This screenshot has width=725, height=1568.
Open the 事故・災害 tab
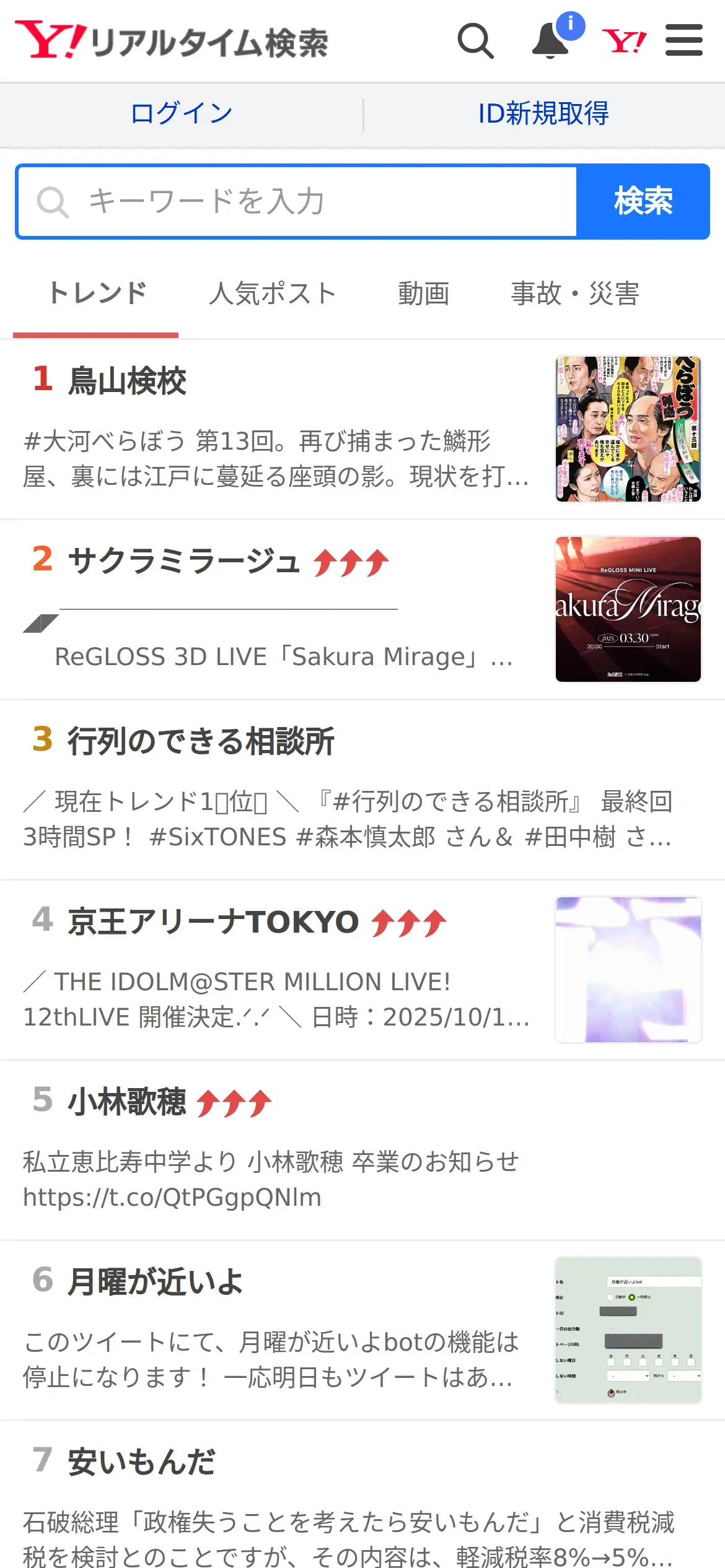[x=574, y=294]
